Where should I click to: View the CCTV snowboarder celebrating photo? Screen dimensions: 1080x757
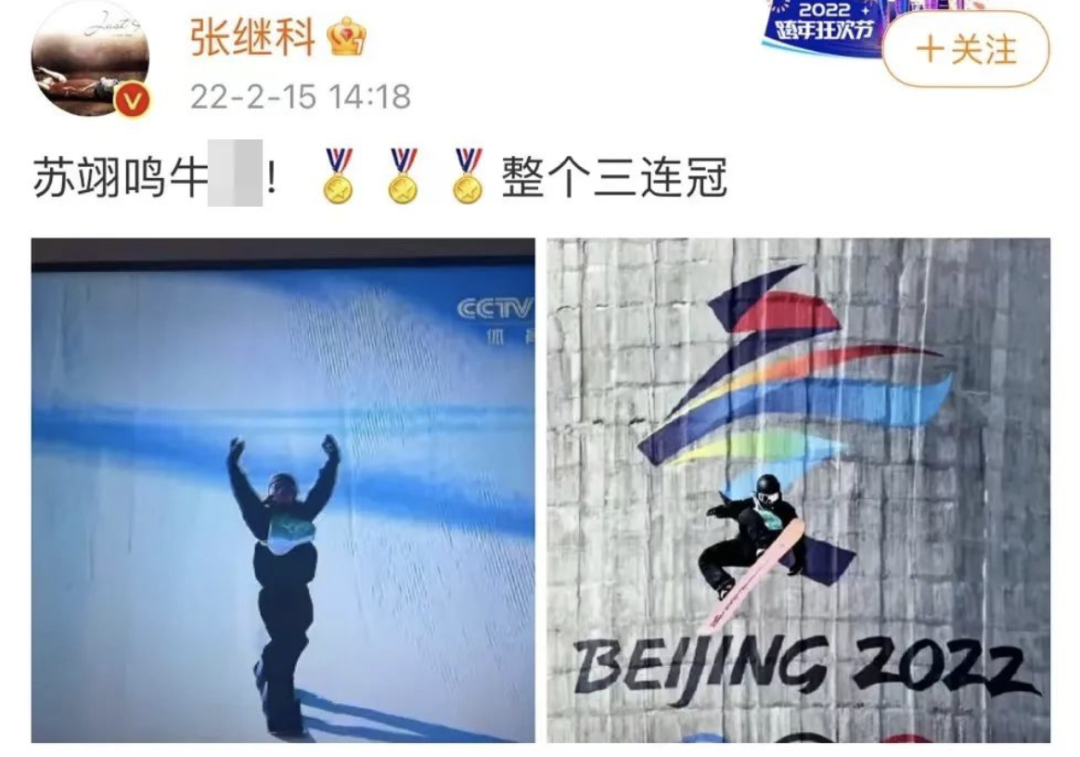click(x=283, y=490)
